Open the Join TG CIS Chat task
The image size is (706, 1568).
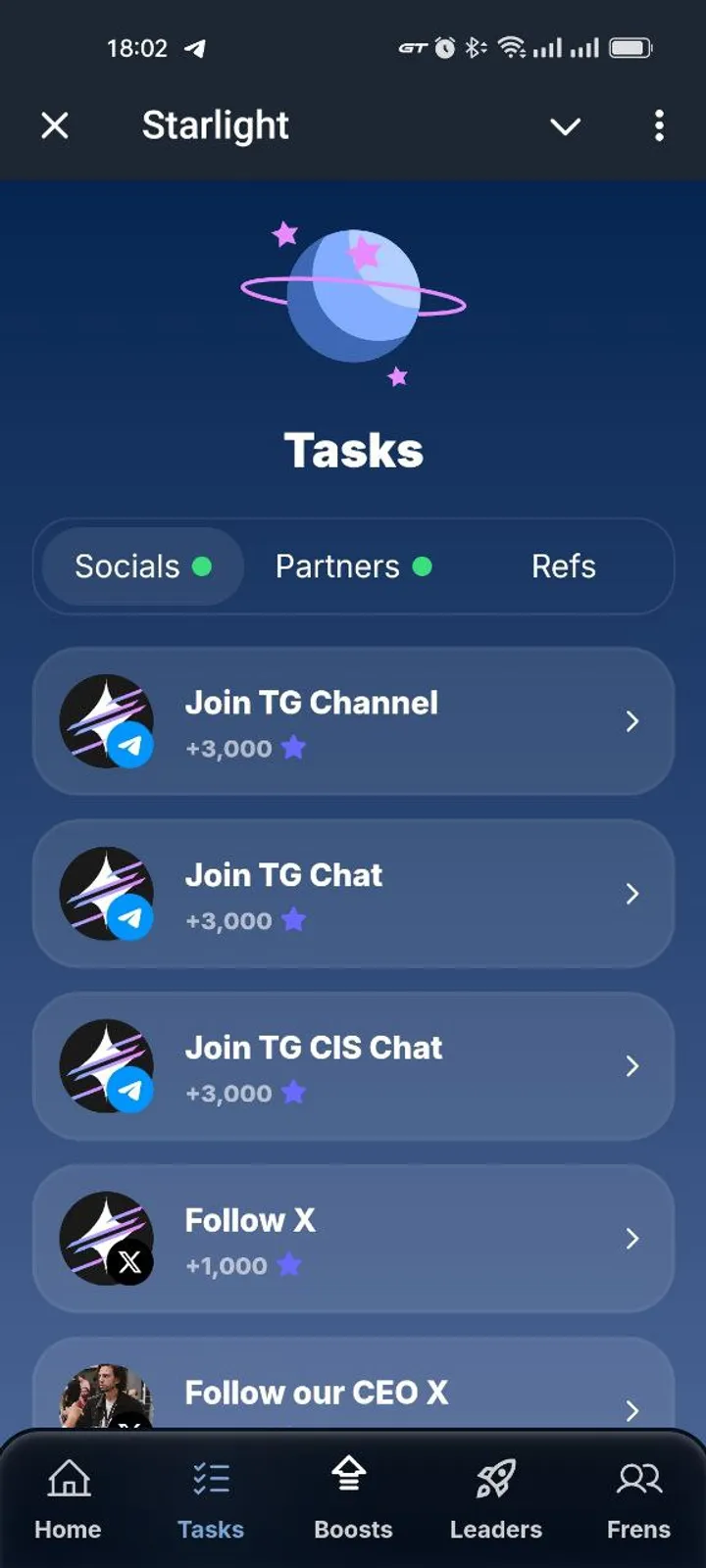pyautogui.click(x=353, y=1066)
